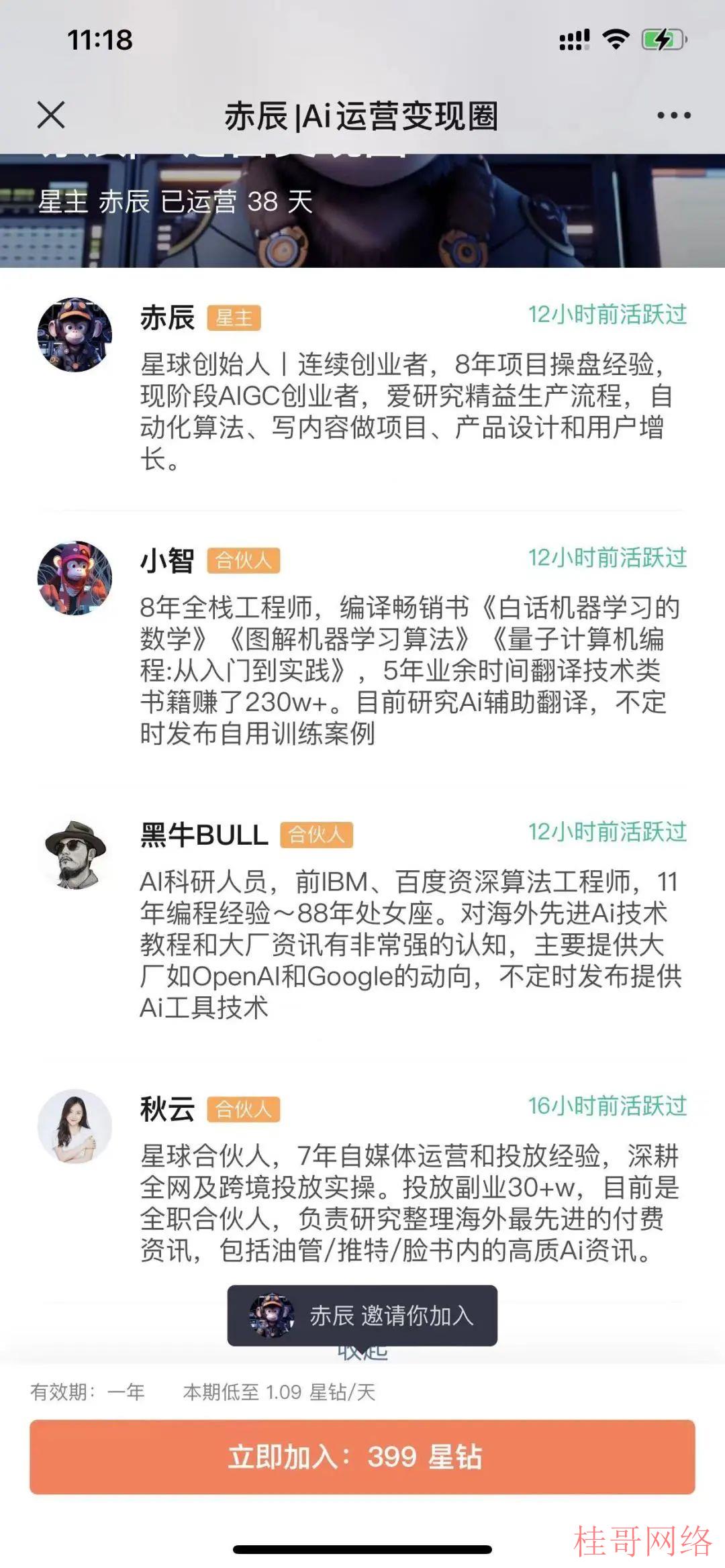Open 小智's member profile

tap(75, 578)
